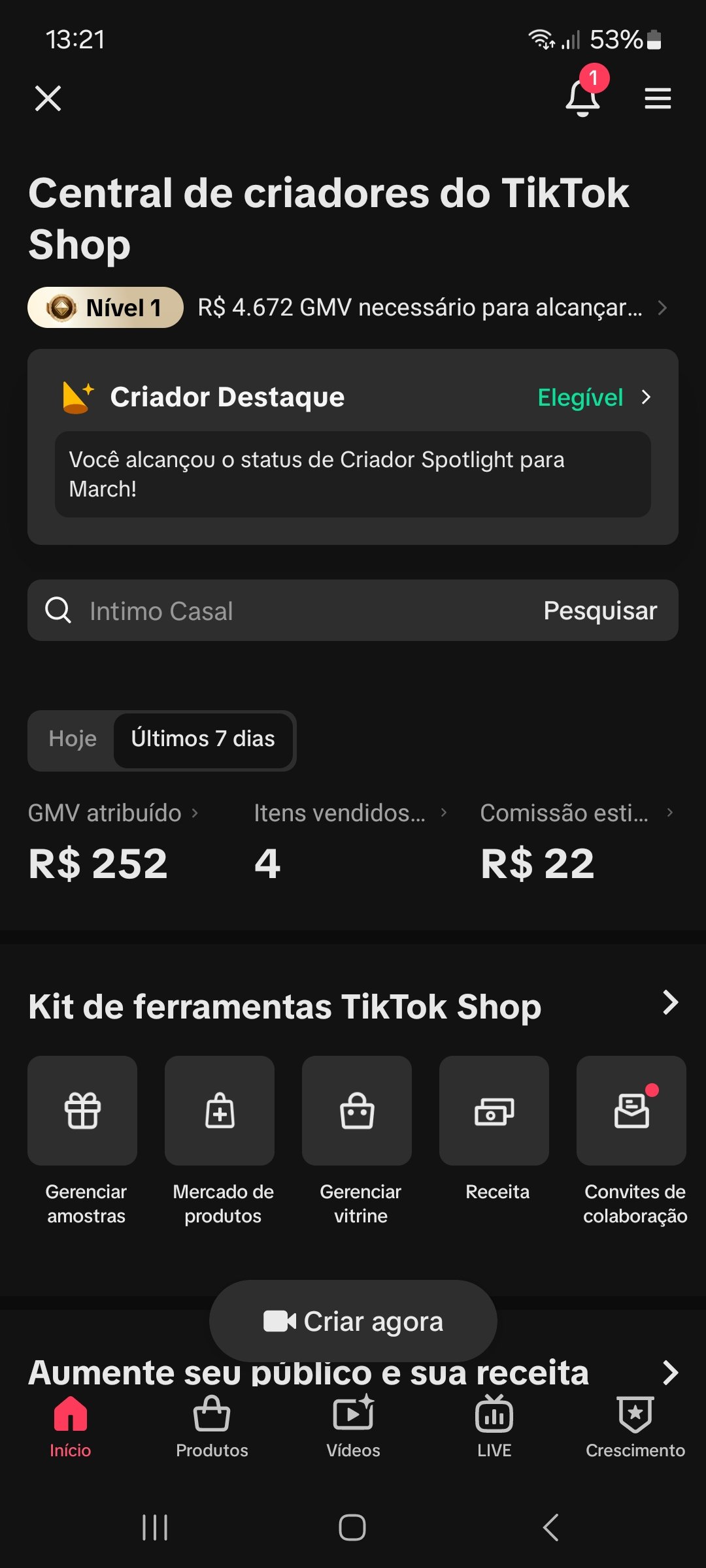This screenshot has width=706, height=1568.
Task: Open Convites de colaboração
Action: tap(631, 1111)
